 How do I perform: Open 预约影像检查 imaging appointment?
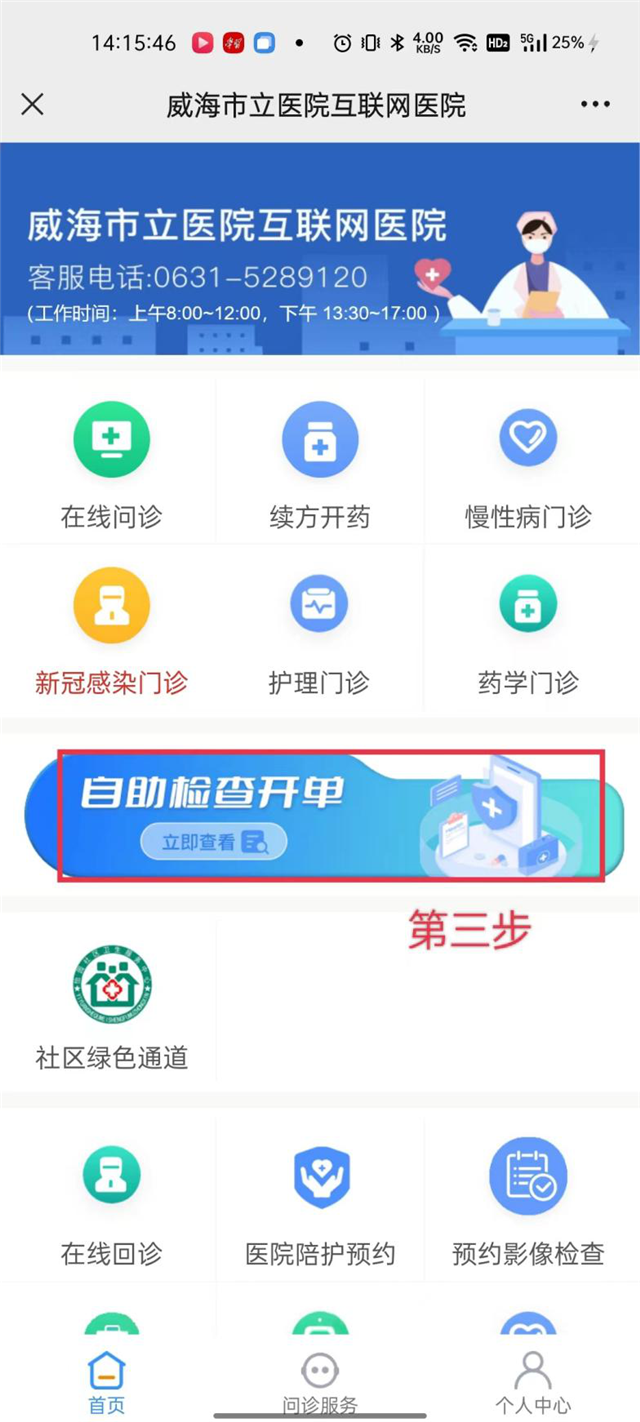coord(528,1202)
